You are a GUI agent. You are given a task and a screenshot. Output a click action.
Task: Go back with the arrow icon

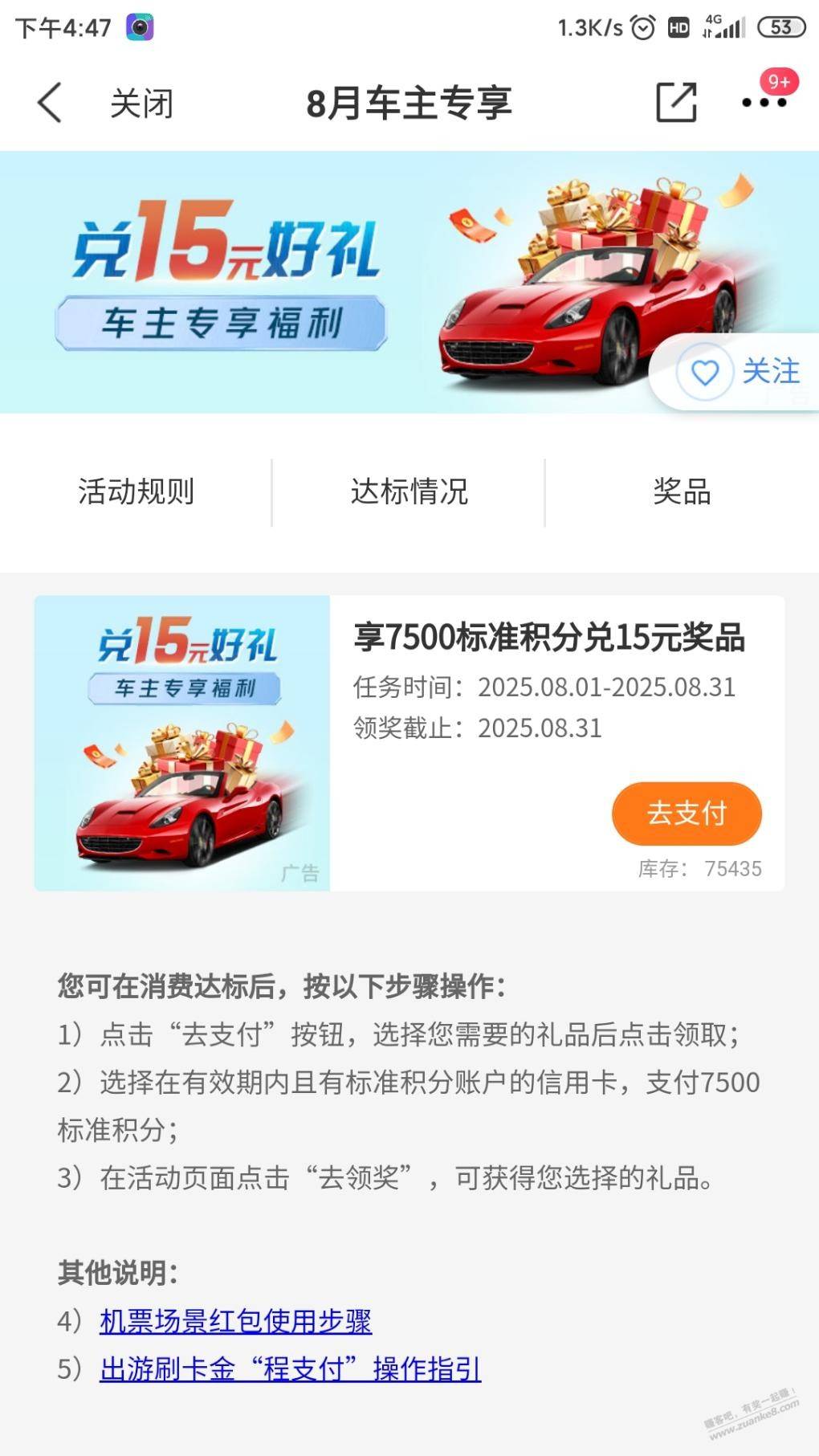(50, 103)
